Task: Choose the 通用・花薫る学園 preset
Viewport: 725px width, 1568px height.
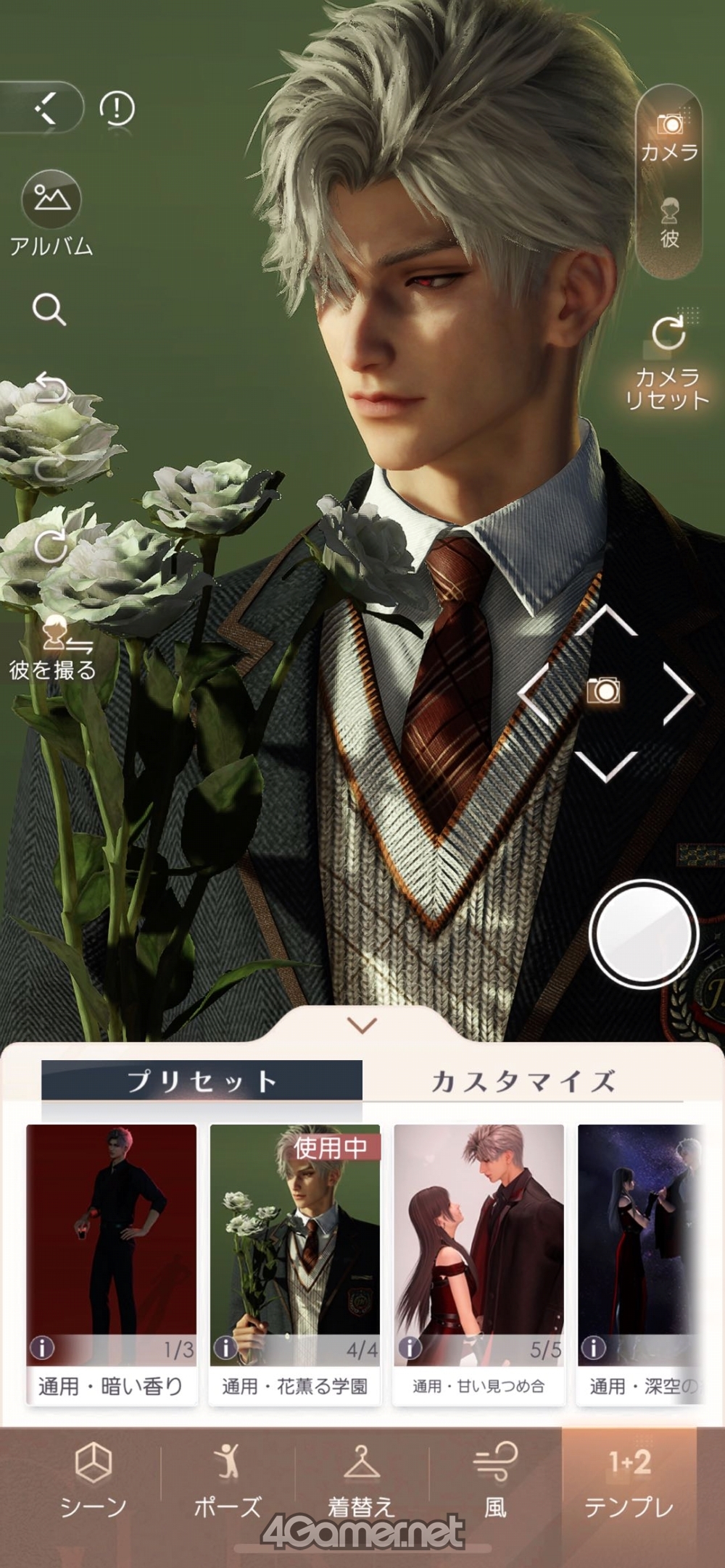Action: pos(294,1264)
